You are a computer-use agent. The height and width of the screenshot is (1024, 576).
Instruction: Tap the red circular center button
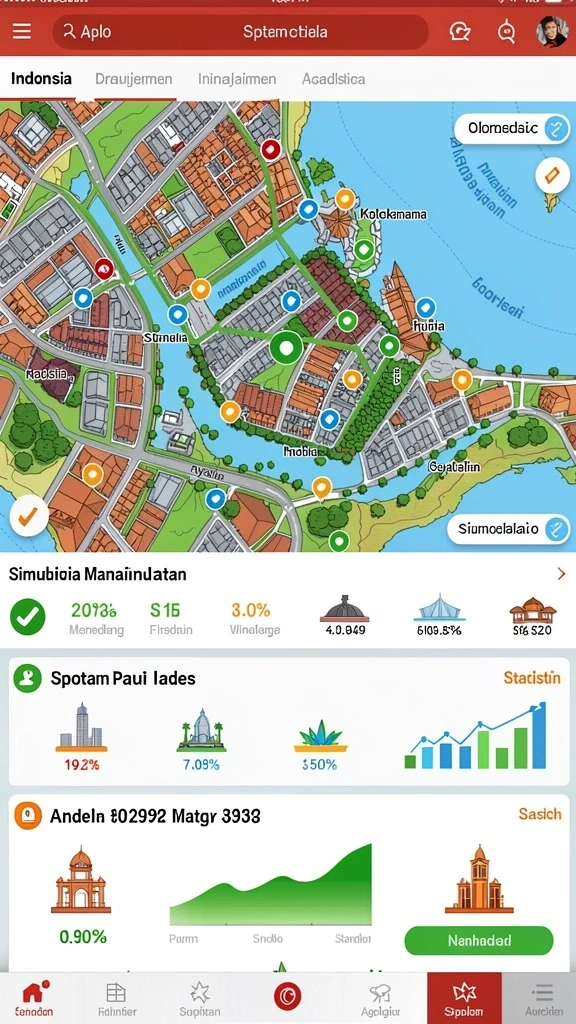[x=286, y=997]
